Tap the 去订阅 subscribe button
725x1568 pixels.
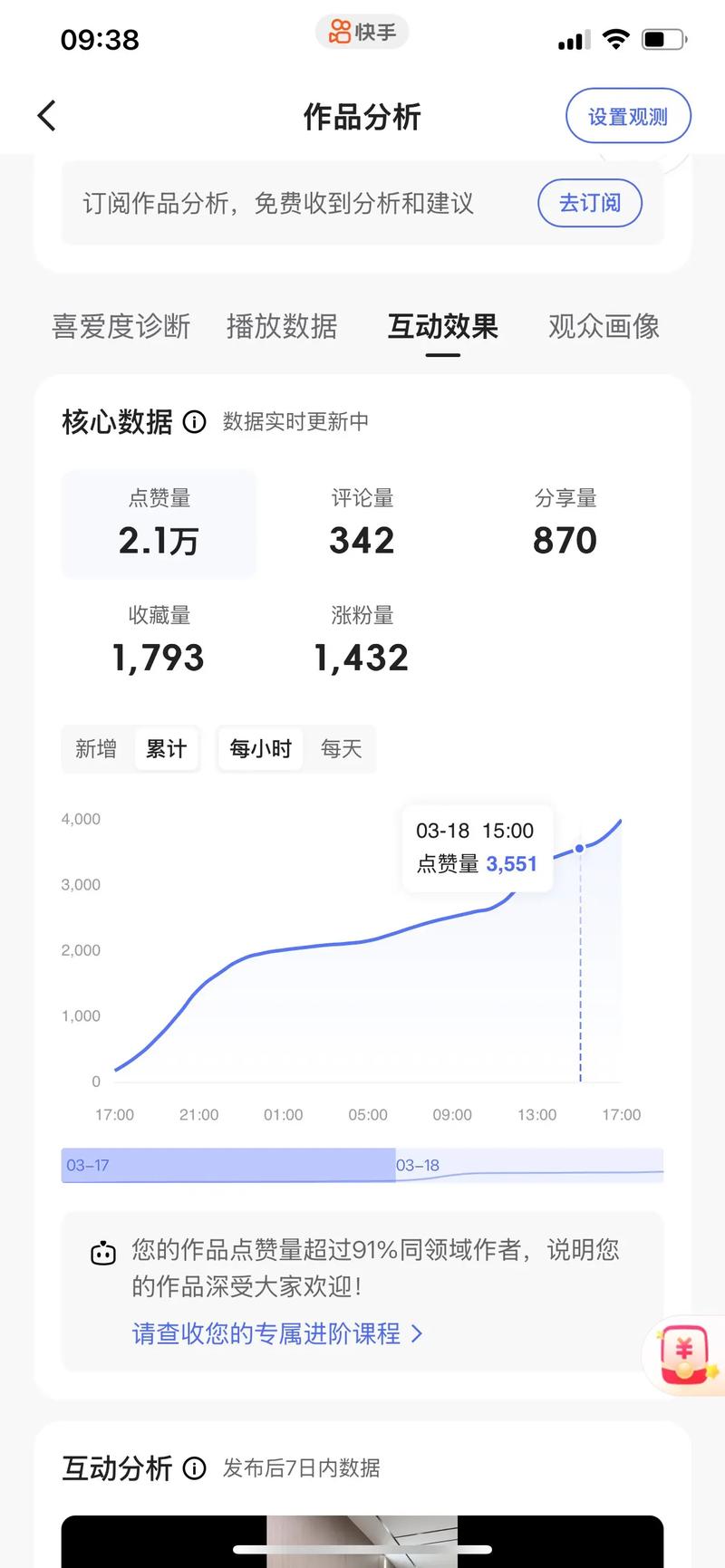coord(590,203)
